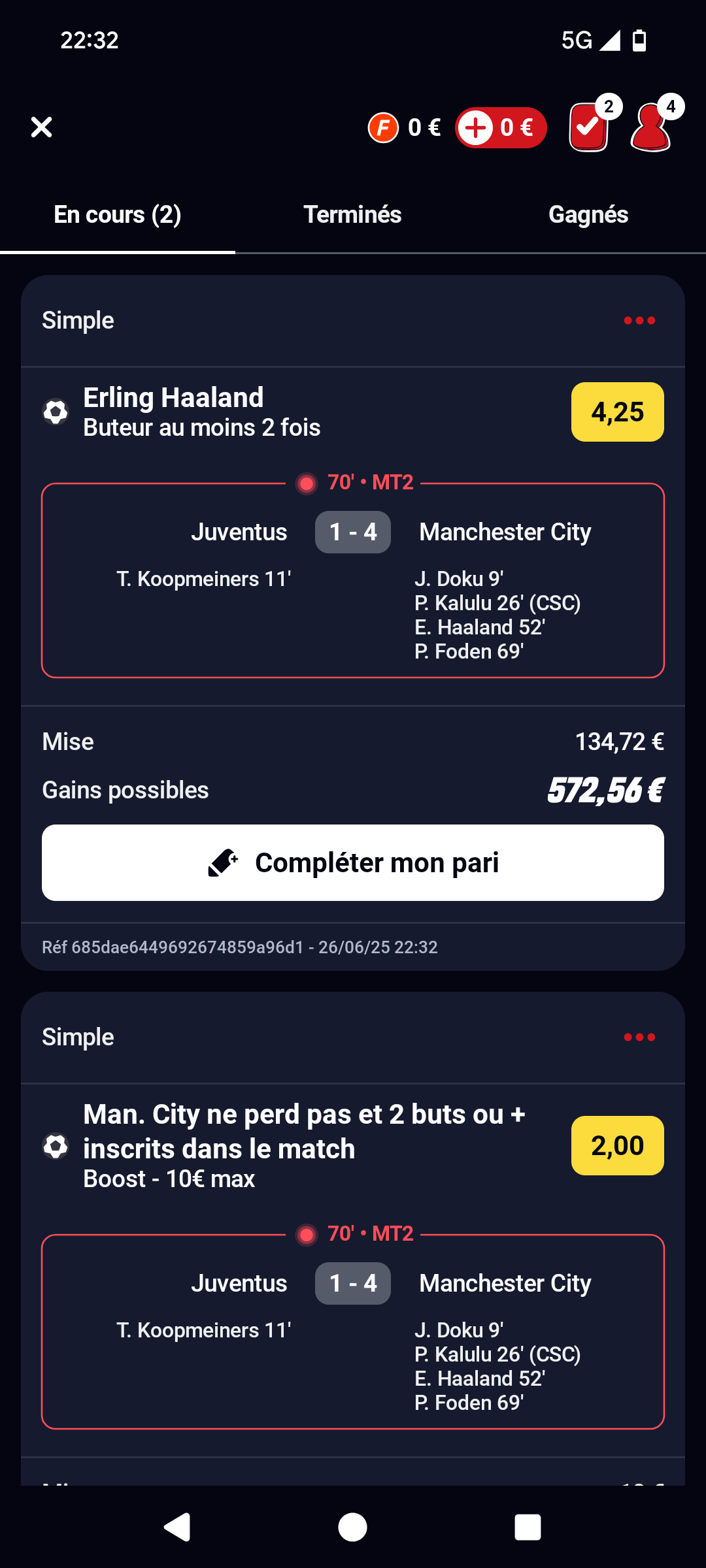Image resolution: width=706 pixels, height=1568 pixels.
Task: Go to the home screen via system home button
Action: coord(353,1527)
